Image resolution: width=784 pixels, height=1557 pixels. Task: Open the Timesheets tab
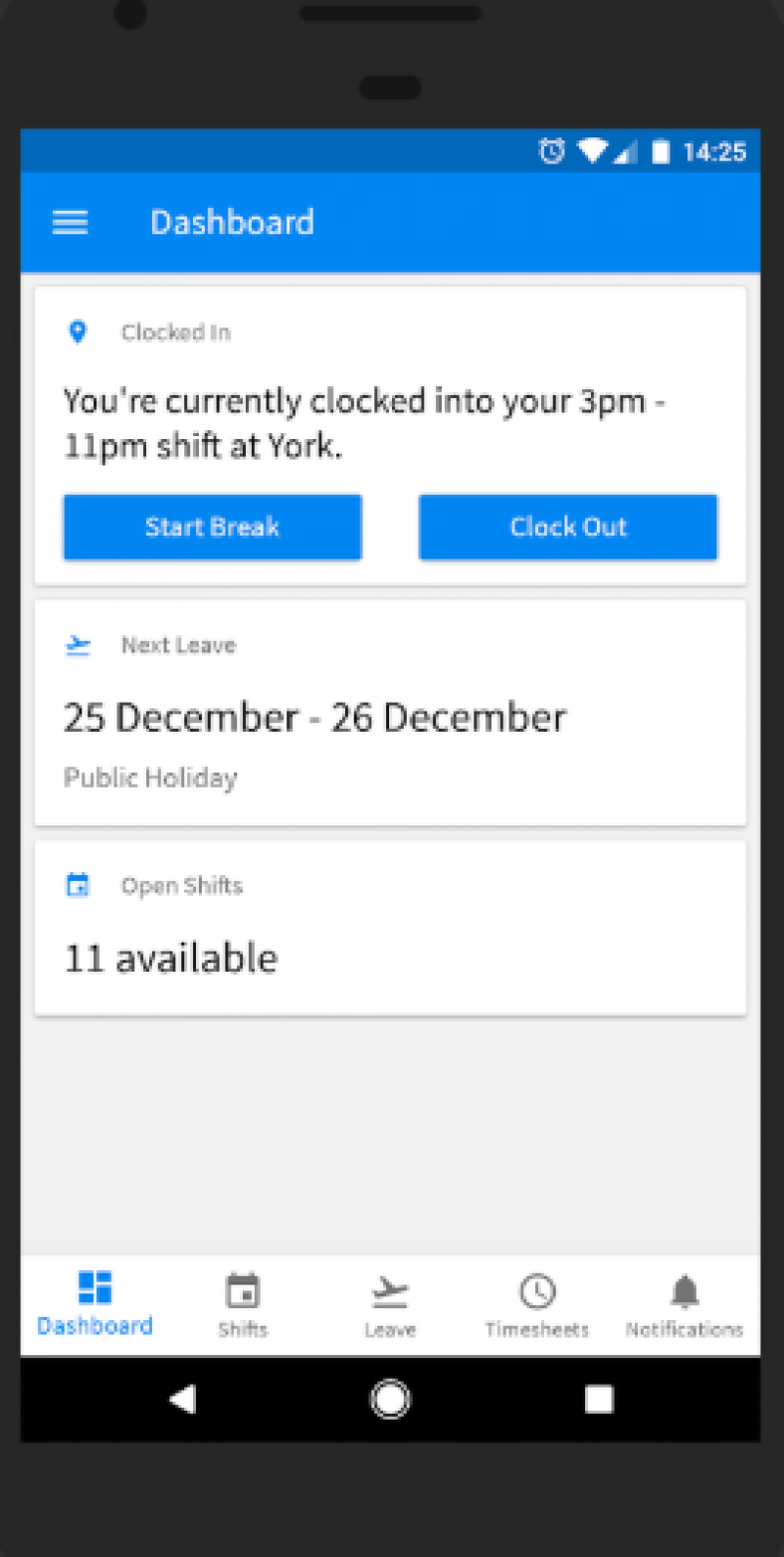tap(536, 1306)
